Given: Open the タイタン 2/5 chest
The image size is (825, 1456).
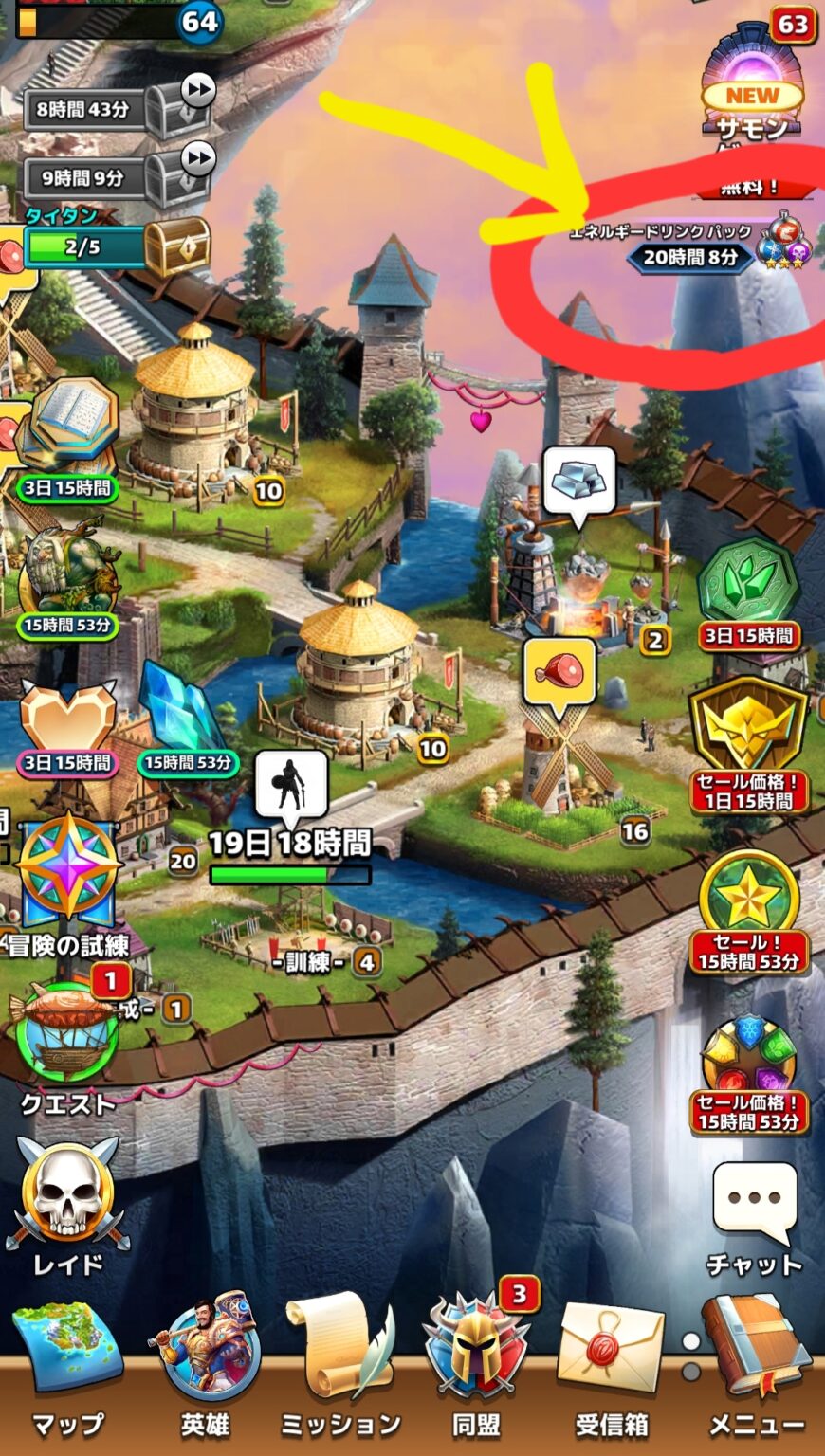Looking at the screenshot, I should pos(176,246).
